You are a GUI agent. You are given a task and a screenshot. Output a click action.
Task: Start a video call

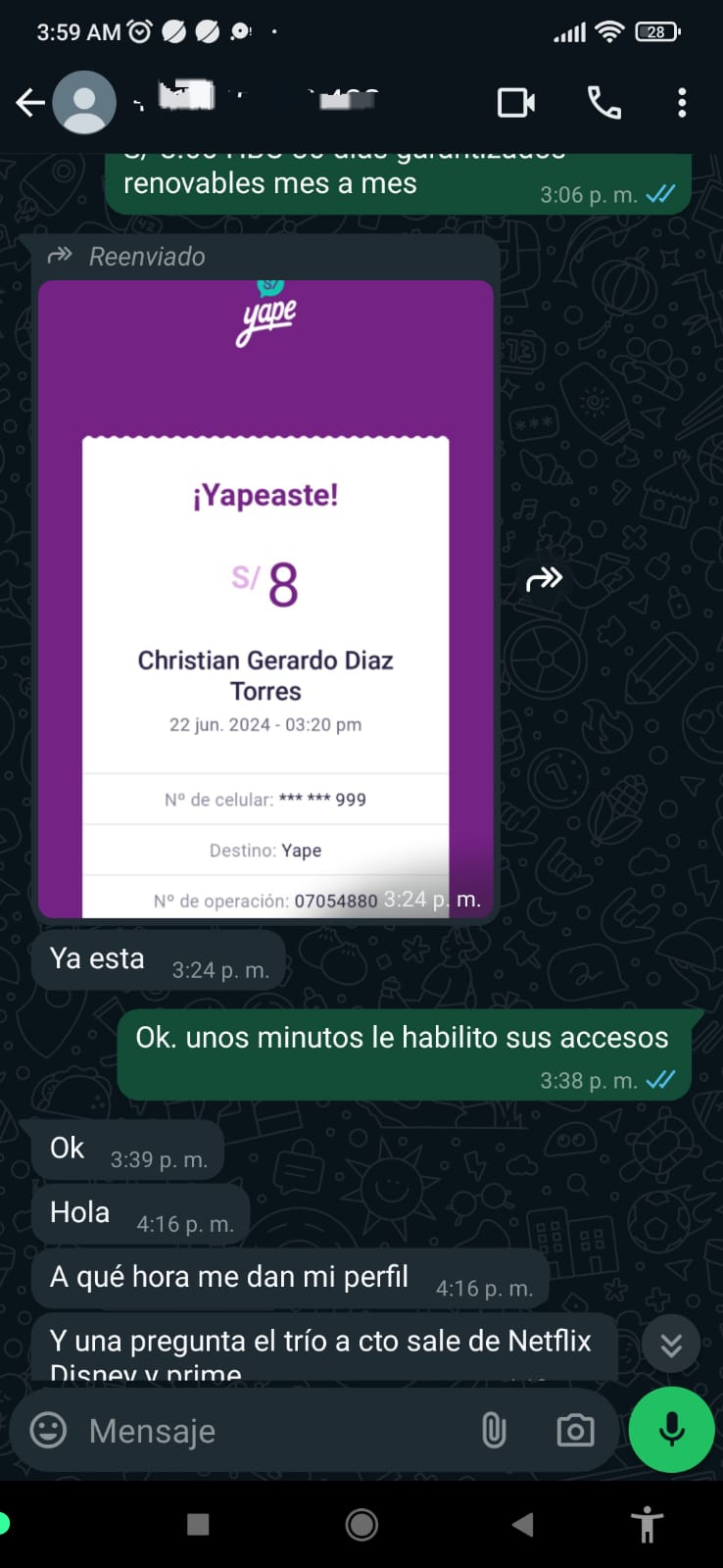[x=516, y=103]
